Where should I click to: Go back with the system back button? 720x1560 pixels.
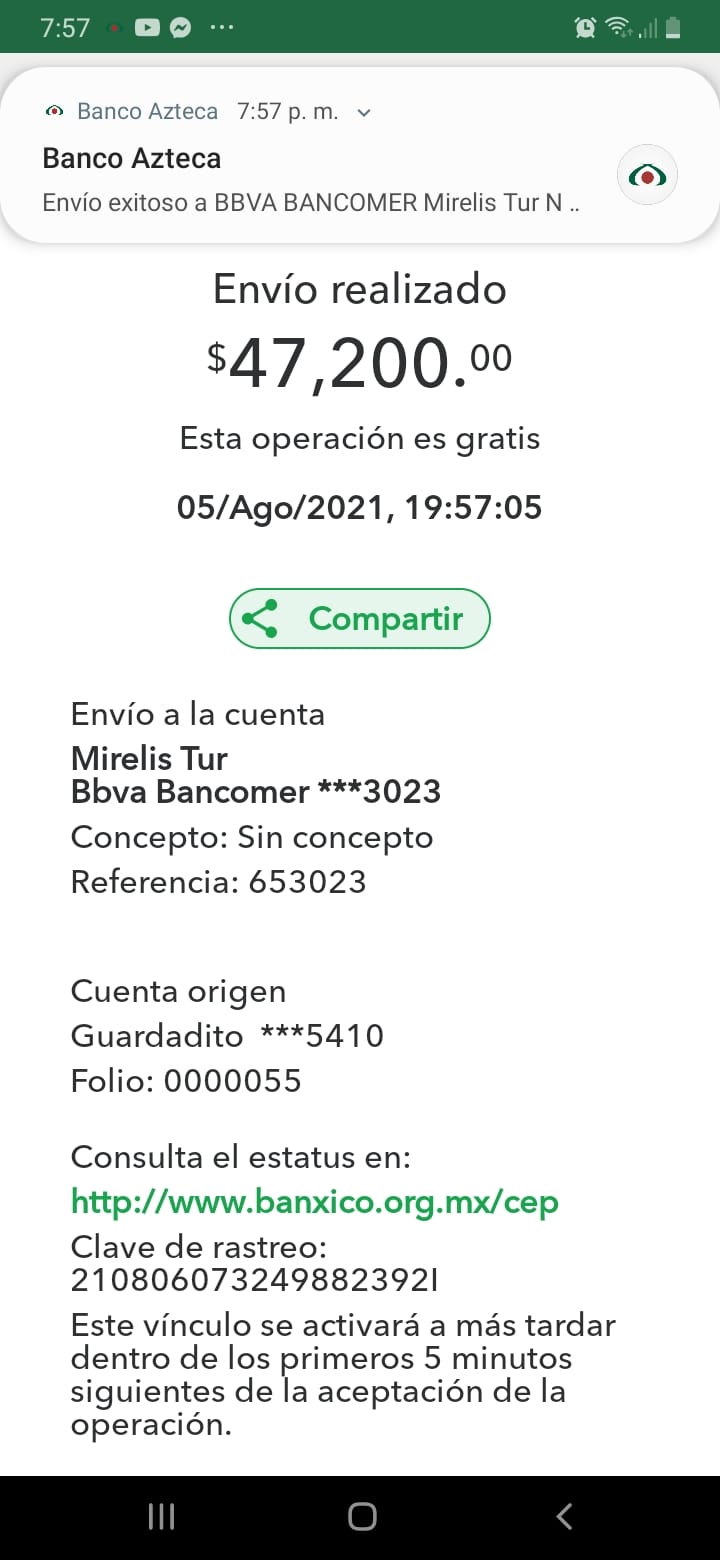[564, 1516]
